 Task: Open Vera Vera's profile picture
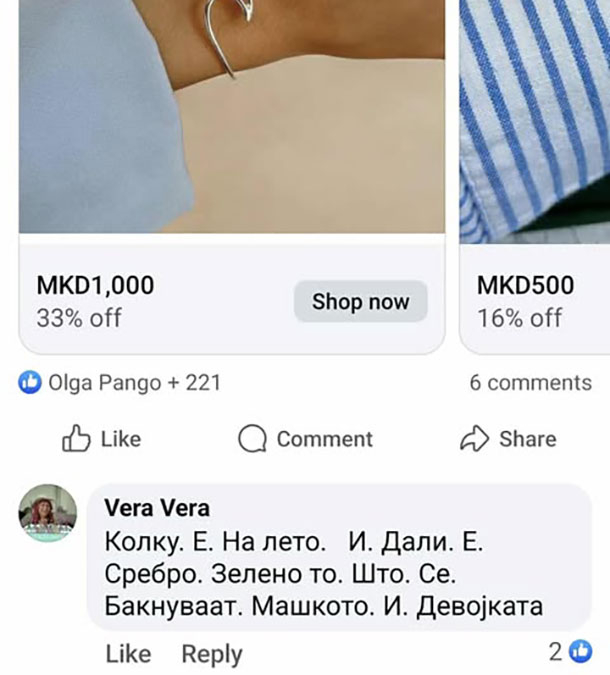coord(48,513)
